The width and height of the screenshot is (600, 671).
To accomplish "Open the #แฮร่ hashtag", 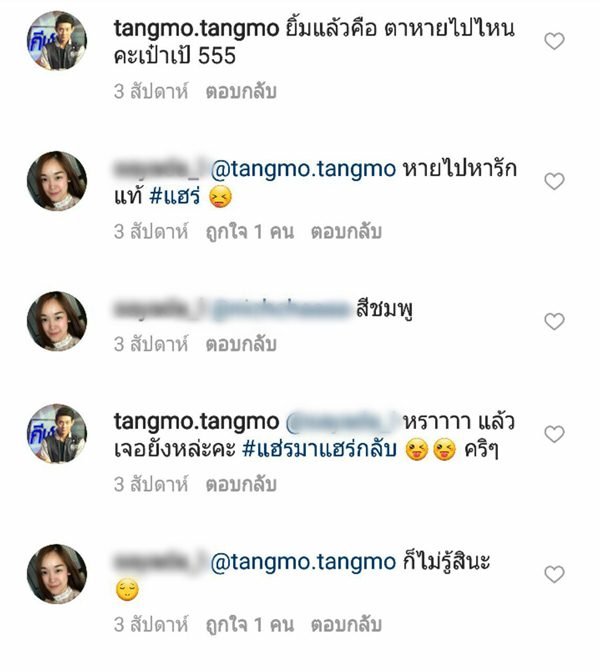I will pos(175,197).
